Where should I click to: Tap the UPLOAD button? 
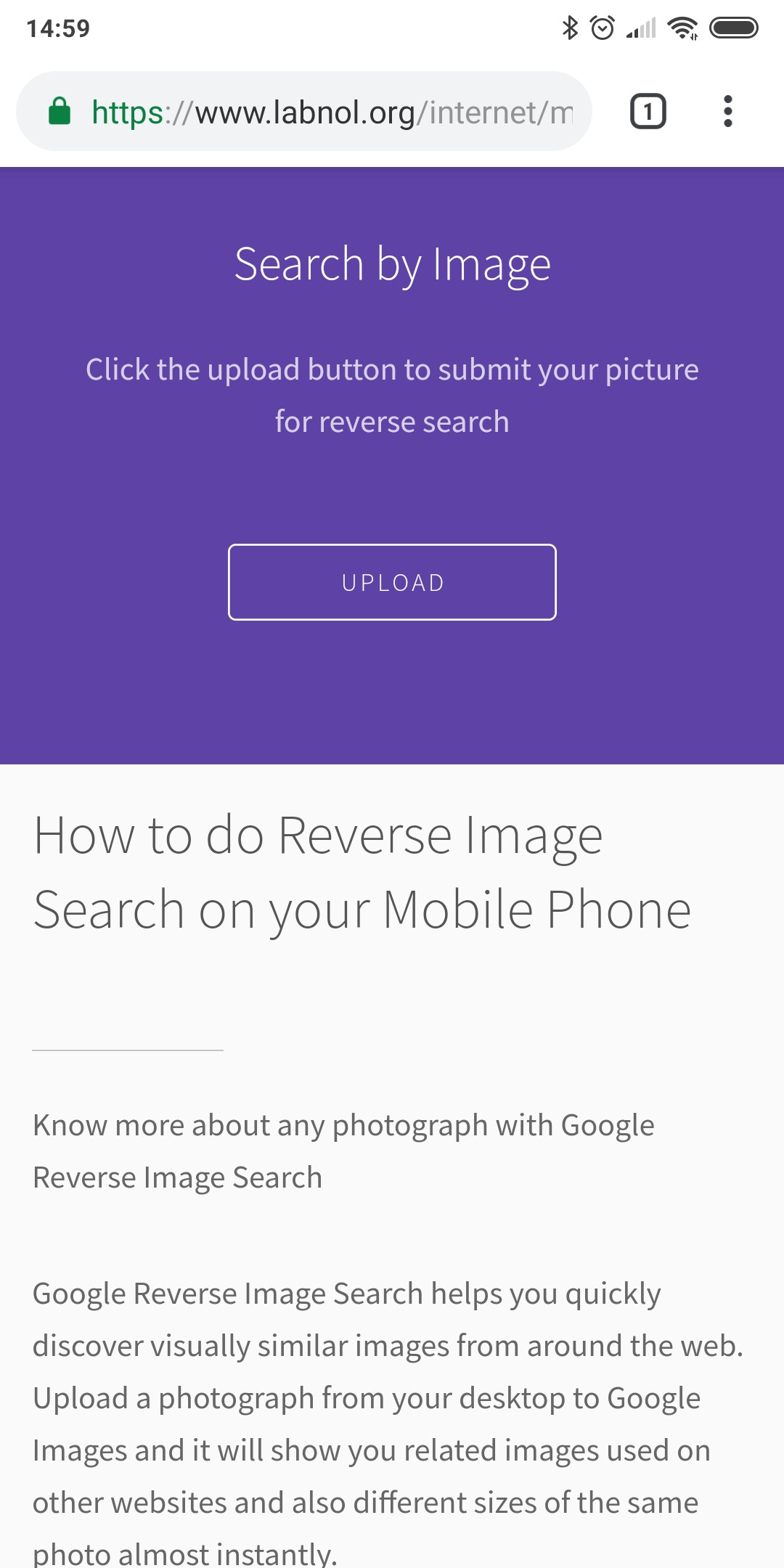pyautogui.click(x=392, y=582)
